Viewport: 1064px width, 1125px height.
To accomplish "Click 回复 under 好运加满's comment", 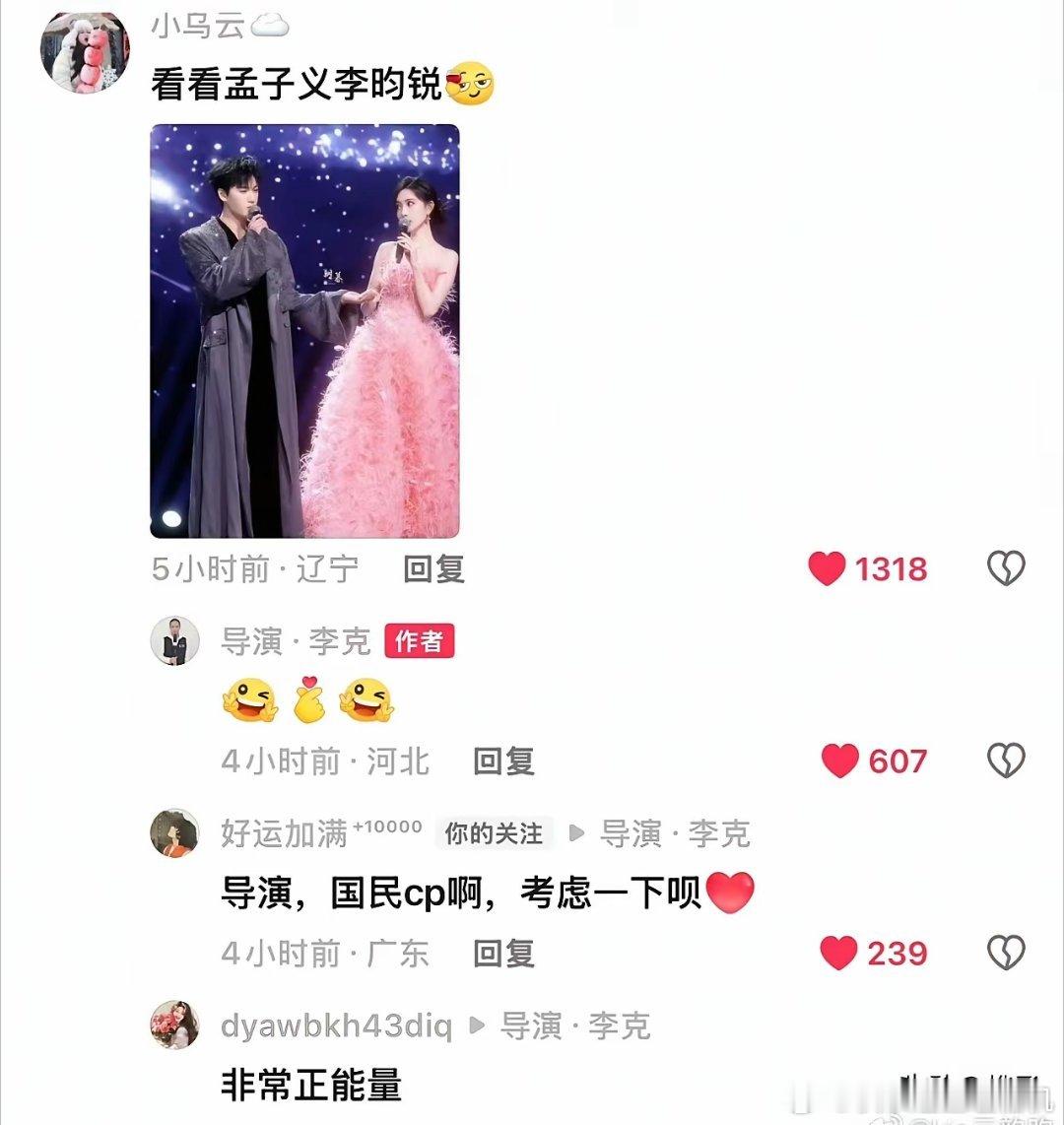I will tap(504, 953).
